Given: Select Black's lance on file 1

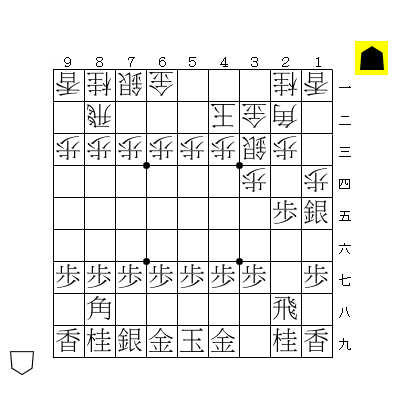Looking at the screenshot, I should coord(317,342).
